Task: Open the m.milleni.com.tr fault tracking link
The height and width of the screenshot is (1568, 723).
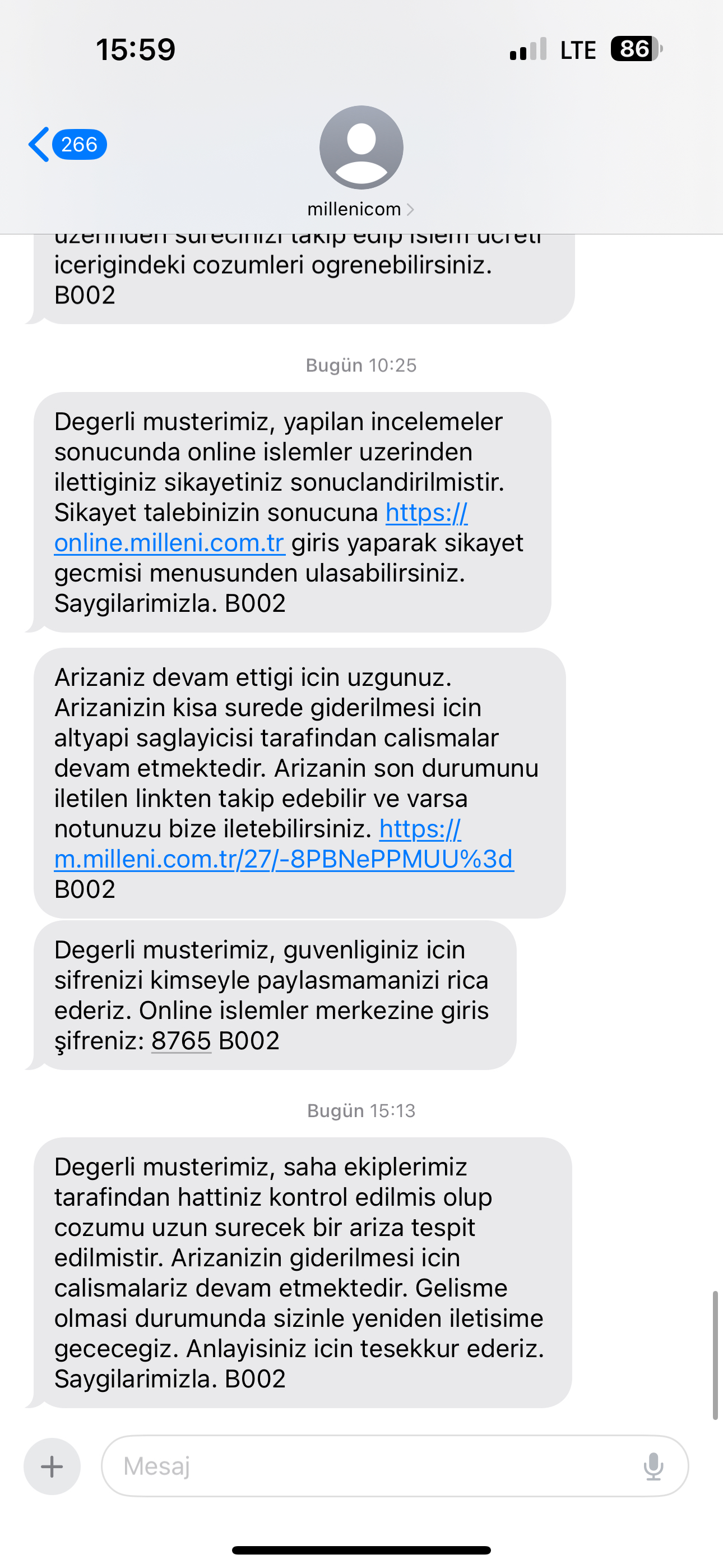Action: [284, 859]
